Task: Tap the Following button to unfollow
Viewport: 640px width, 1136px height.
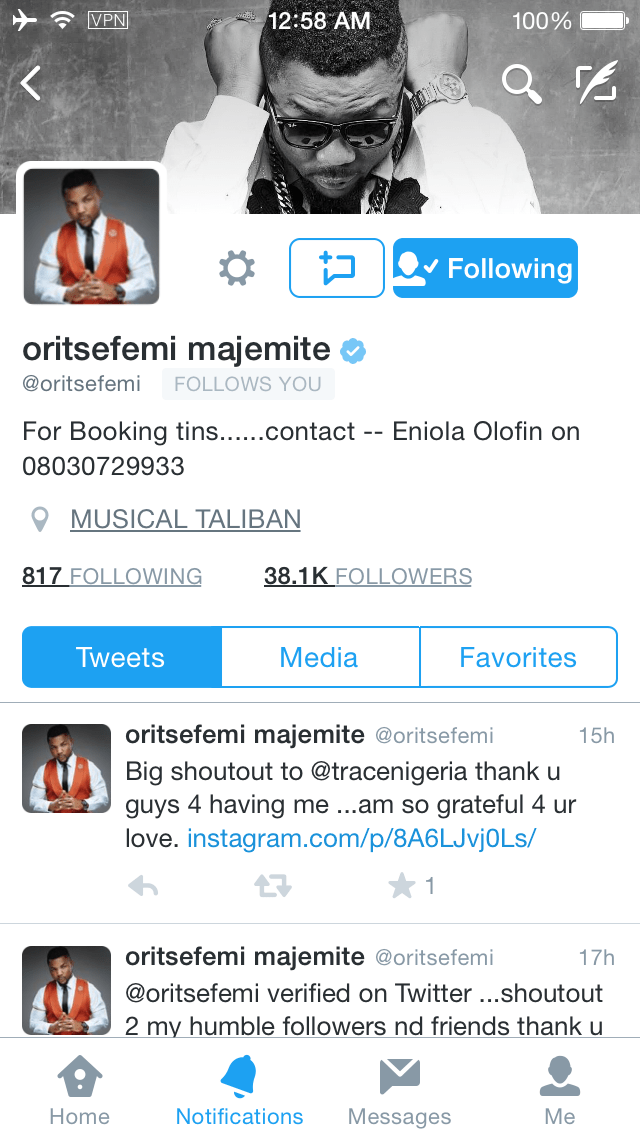Action: [485, 268]
